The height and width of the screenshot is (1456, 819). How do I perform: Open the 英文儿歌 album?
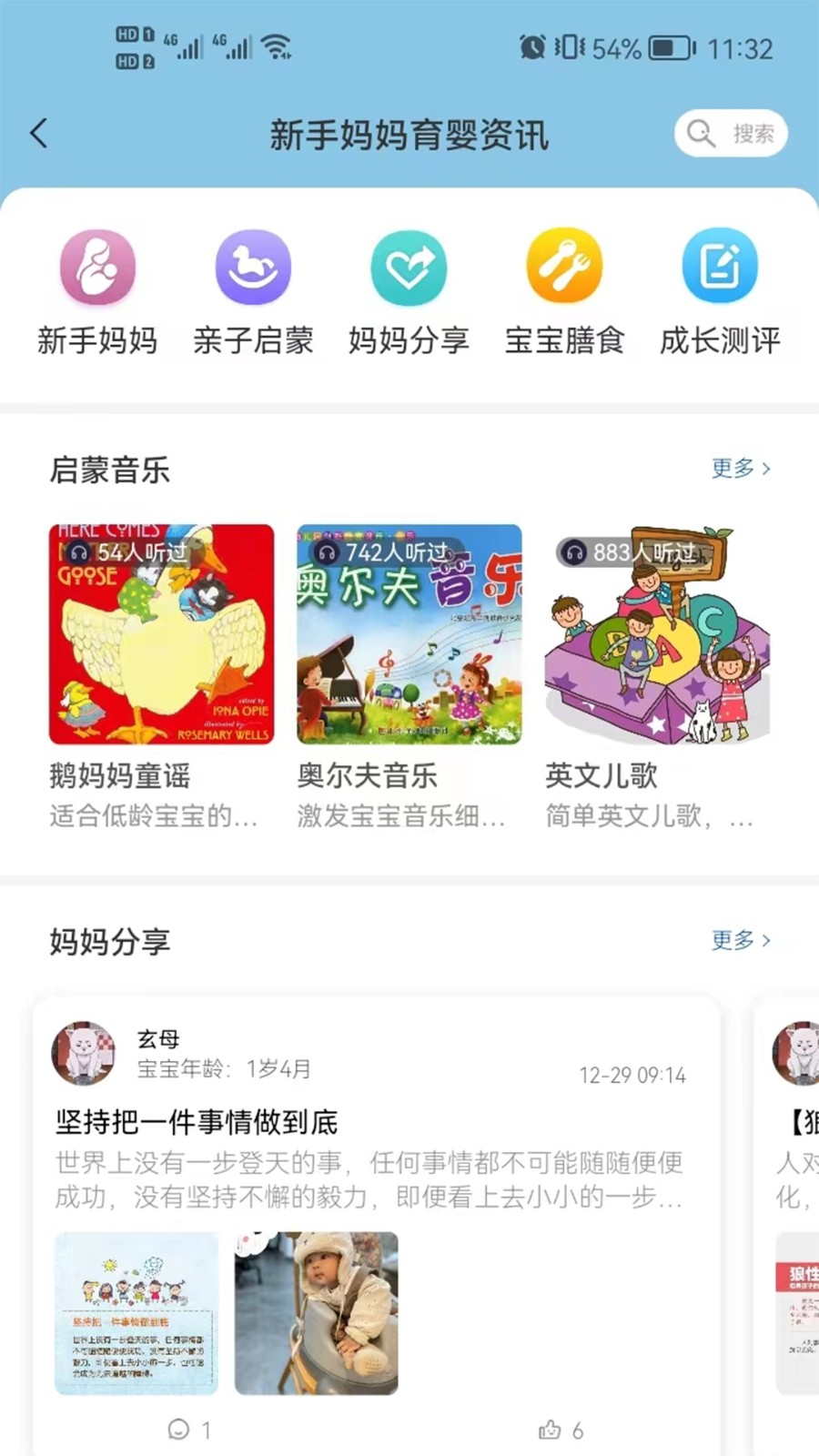pos(657,634)
